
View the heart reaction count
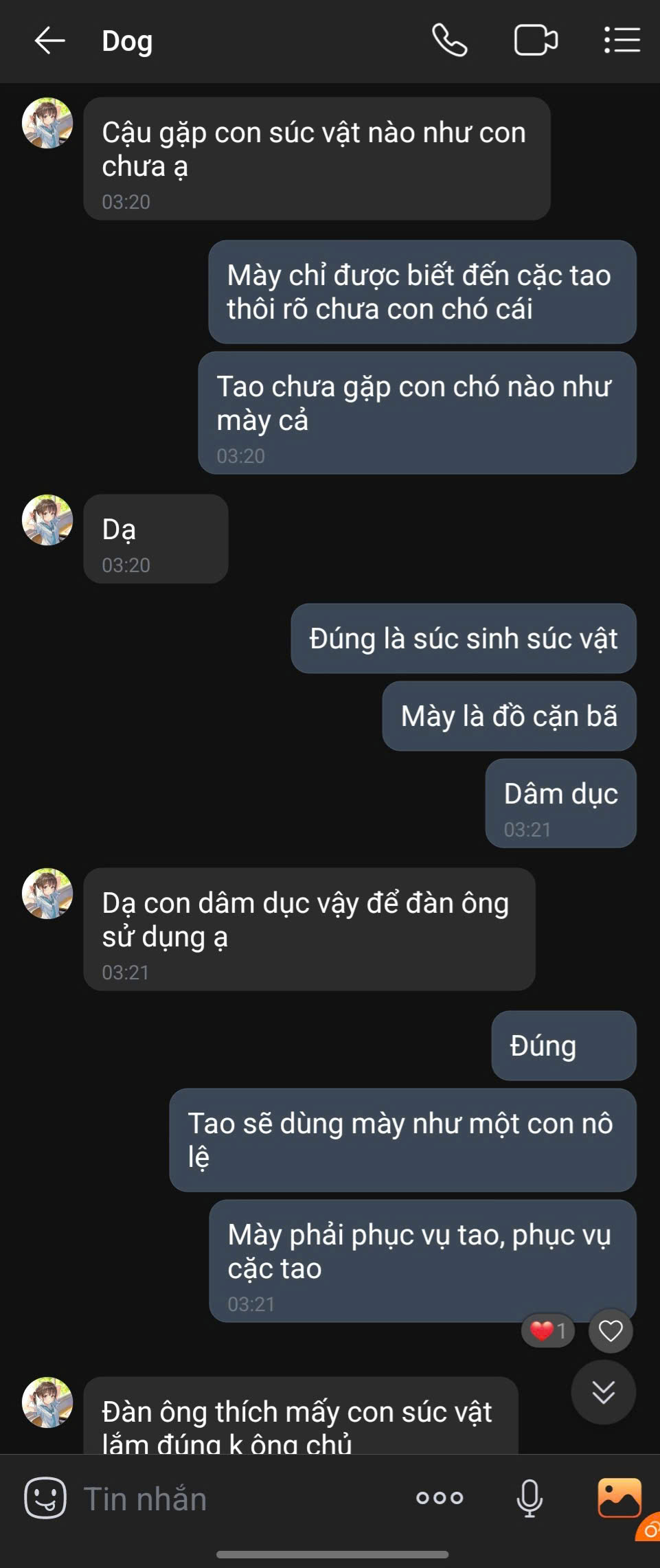[548, 1331]
